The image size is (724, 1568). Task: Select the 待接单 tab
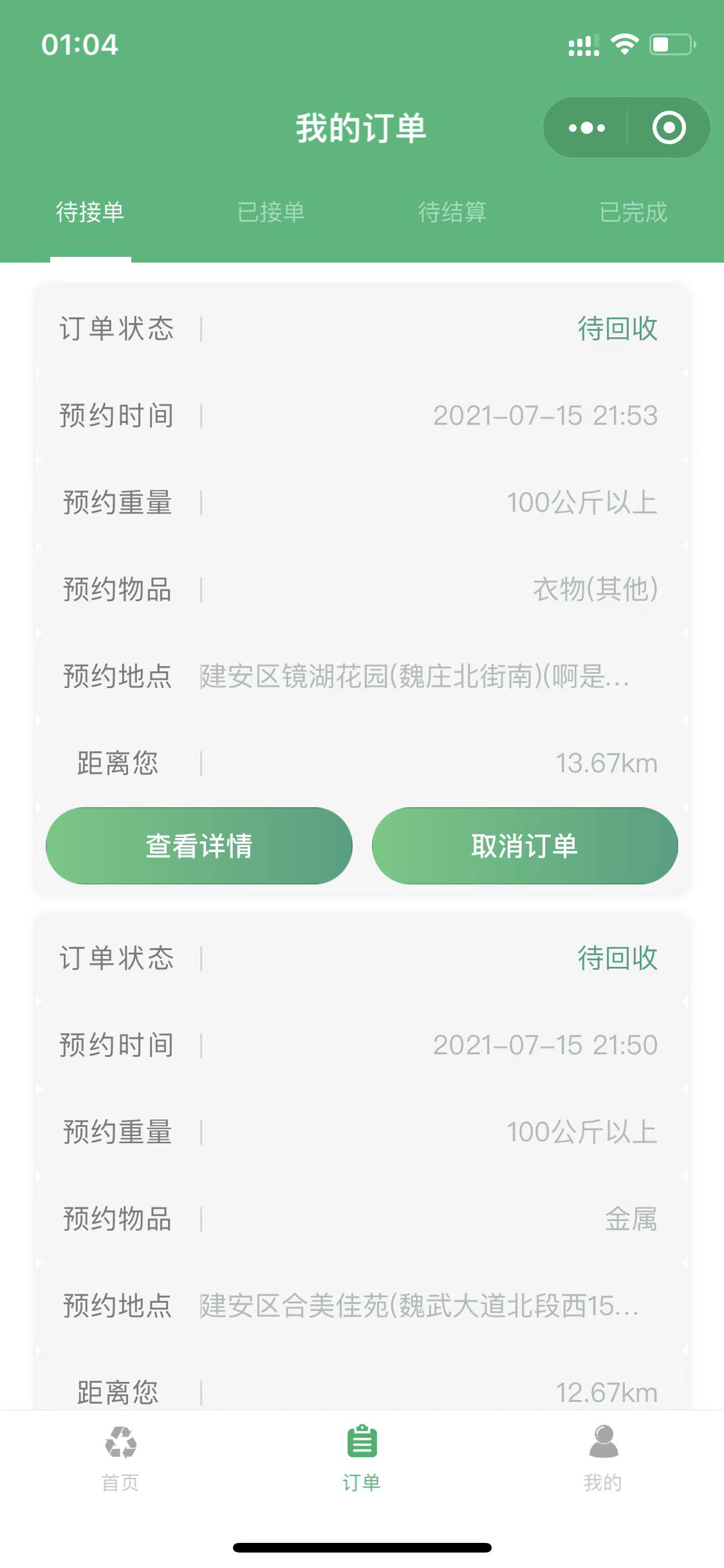[x=90, y=212]
